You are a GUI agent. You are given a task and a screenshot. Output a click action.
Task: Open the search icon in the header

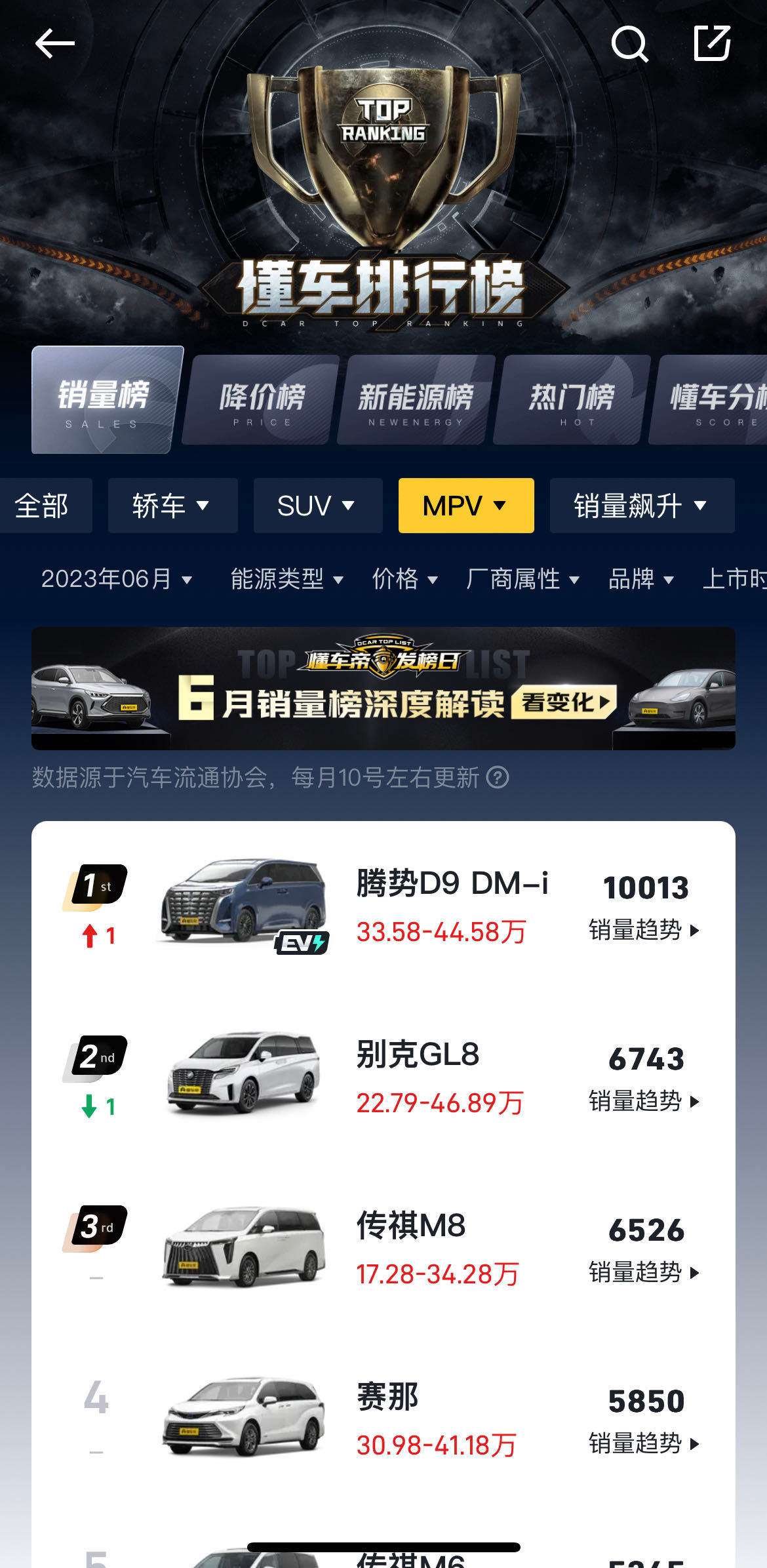(629, 44)
